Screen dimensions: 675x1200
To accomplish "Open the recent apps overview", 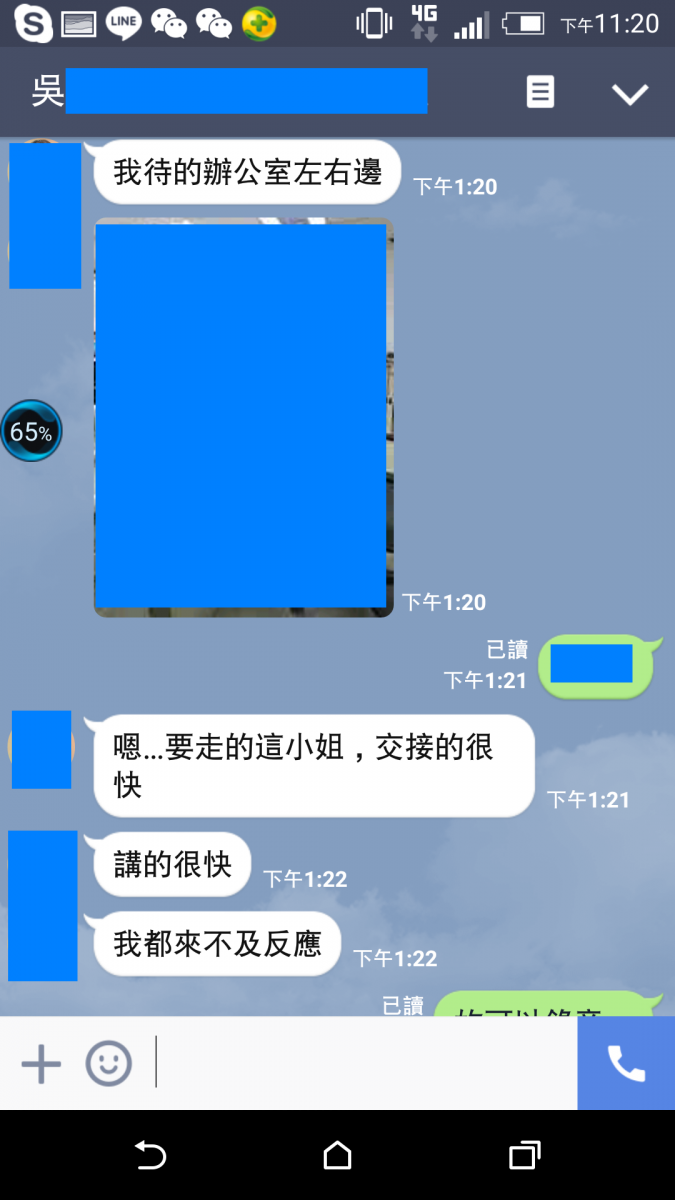I will 524,1156.
